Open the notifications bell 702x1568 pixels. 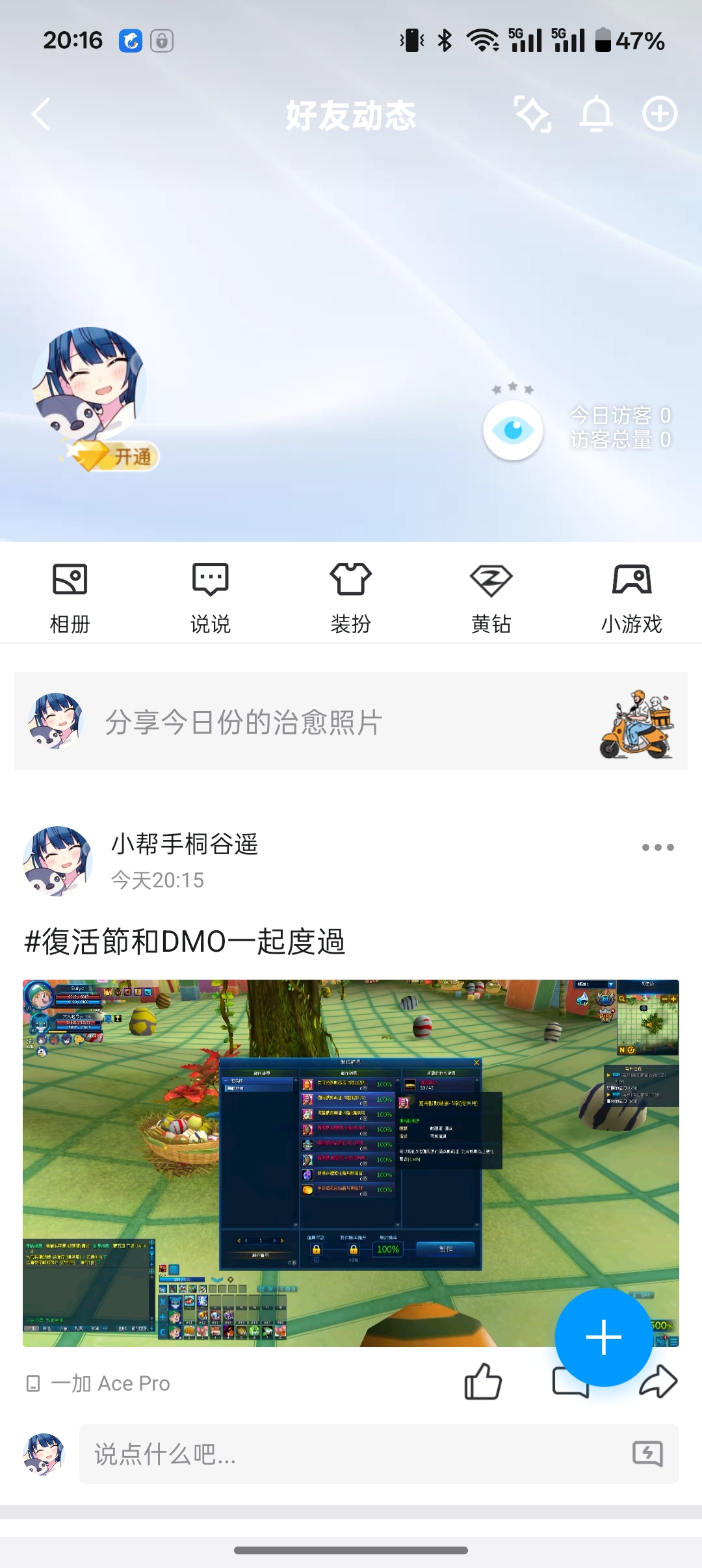pyautogui.click(x=596, y=114)
